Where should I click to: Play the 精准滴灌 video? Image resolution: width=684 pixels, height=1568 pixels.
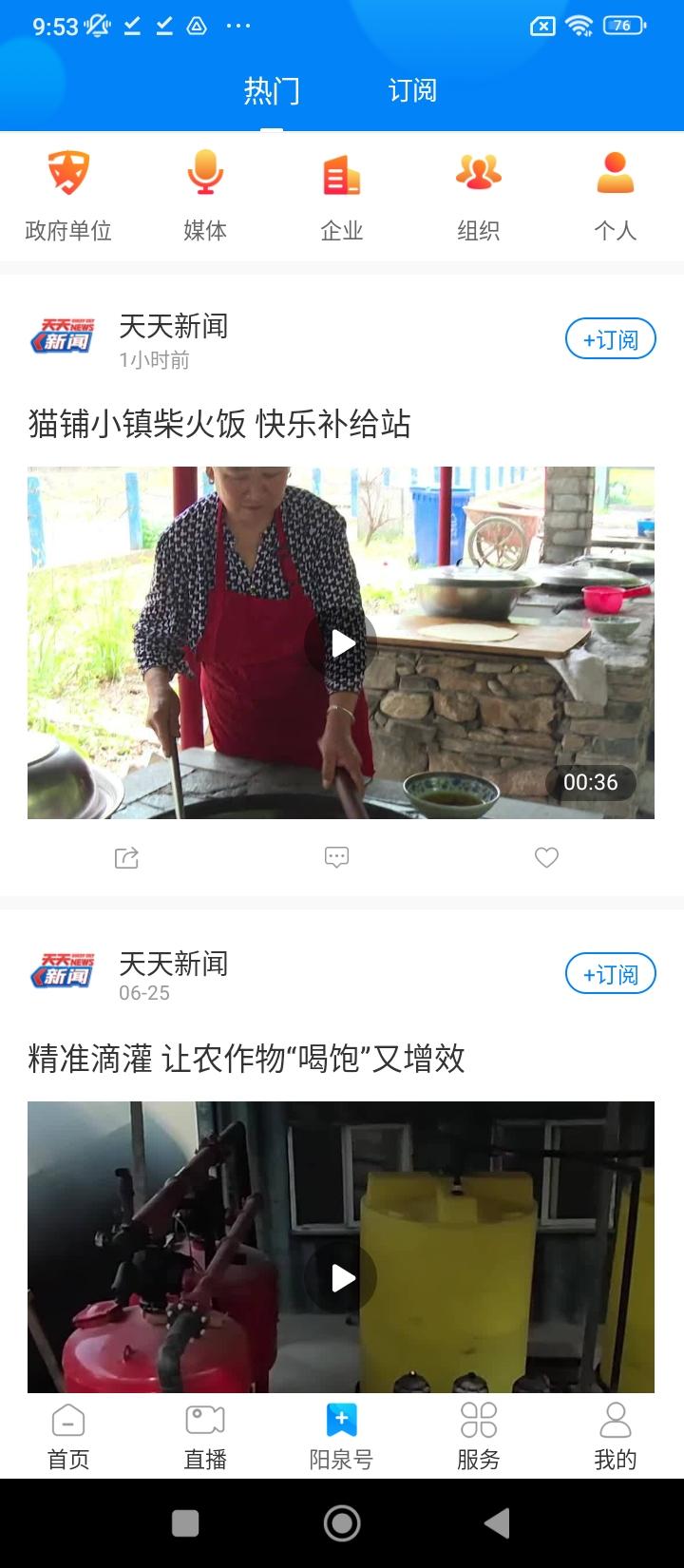point(341,1278)
